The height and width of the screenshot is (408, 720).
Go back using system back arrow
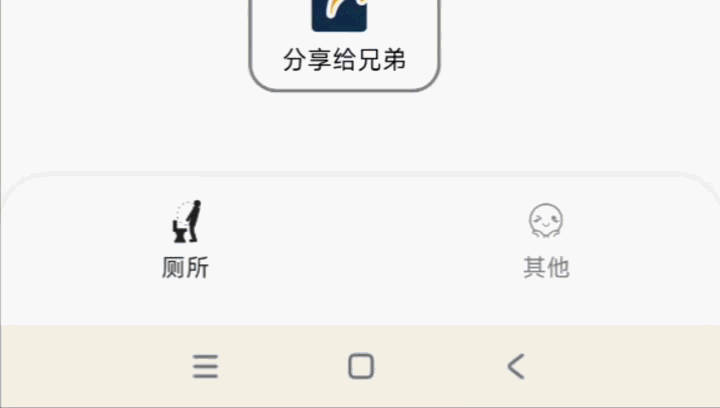[516, 367]
